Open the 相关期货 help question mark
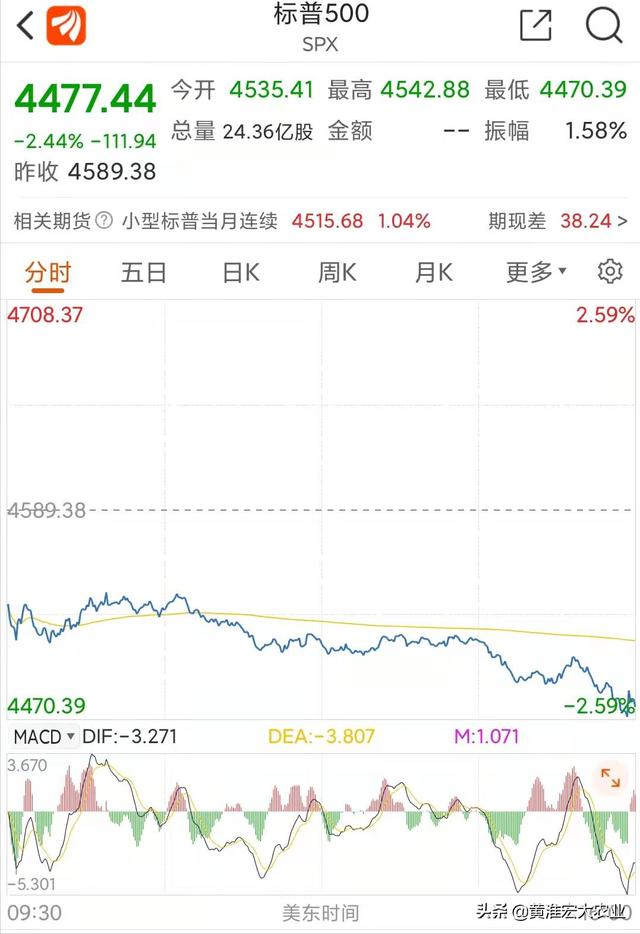Screen dimensions: 640x934 pyautogui.click(x=103, y=221)
